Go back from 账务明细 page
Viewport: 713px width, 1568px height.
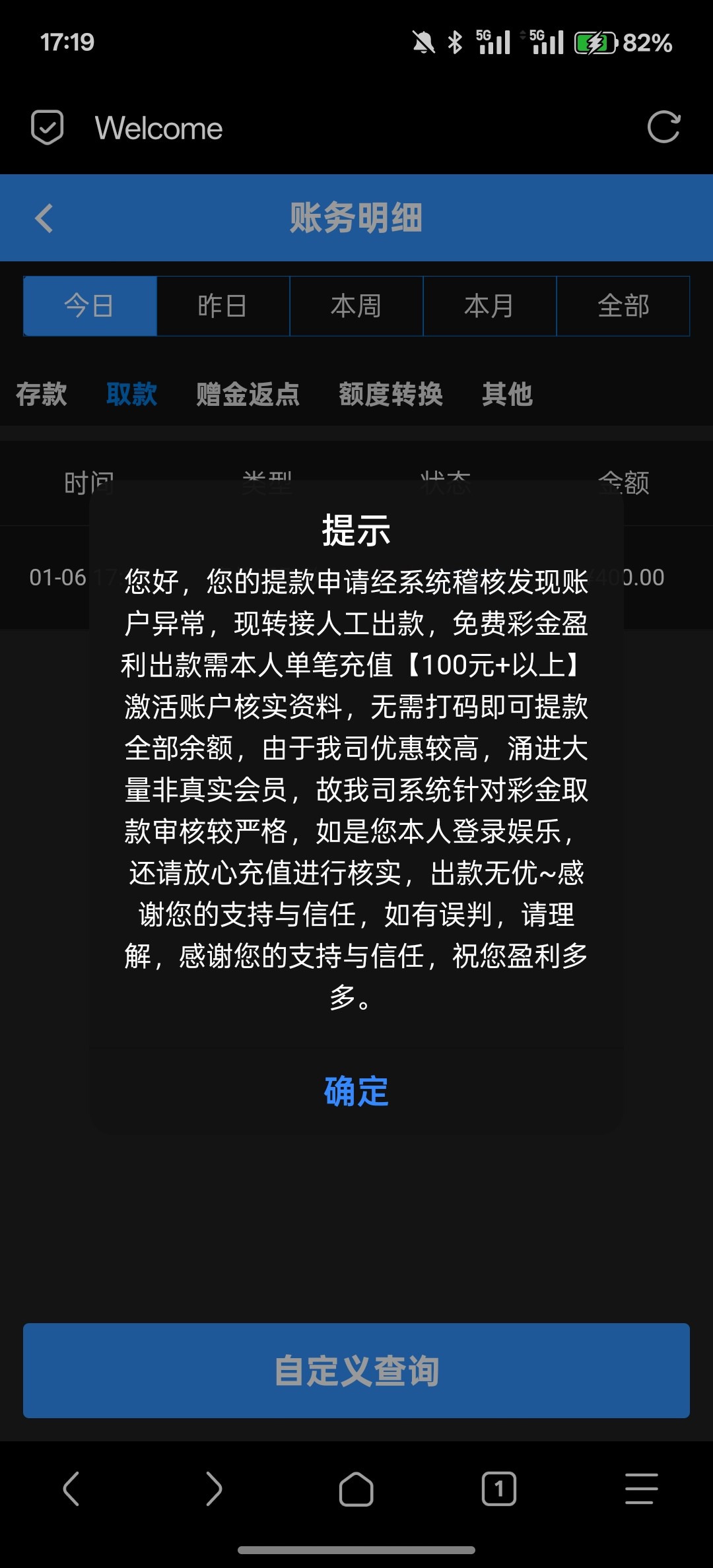click(x=44, y=218)
